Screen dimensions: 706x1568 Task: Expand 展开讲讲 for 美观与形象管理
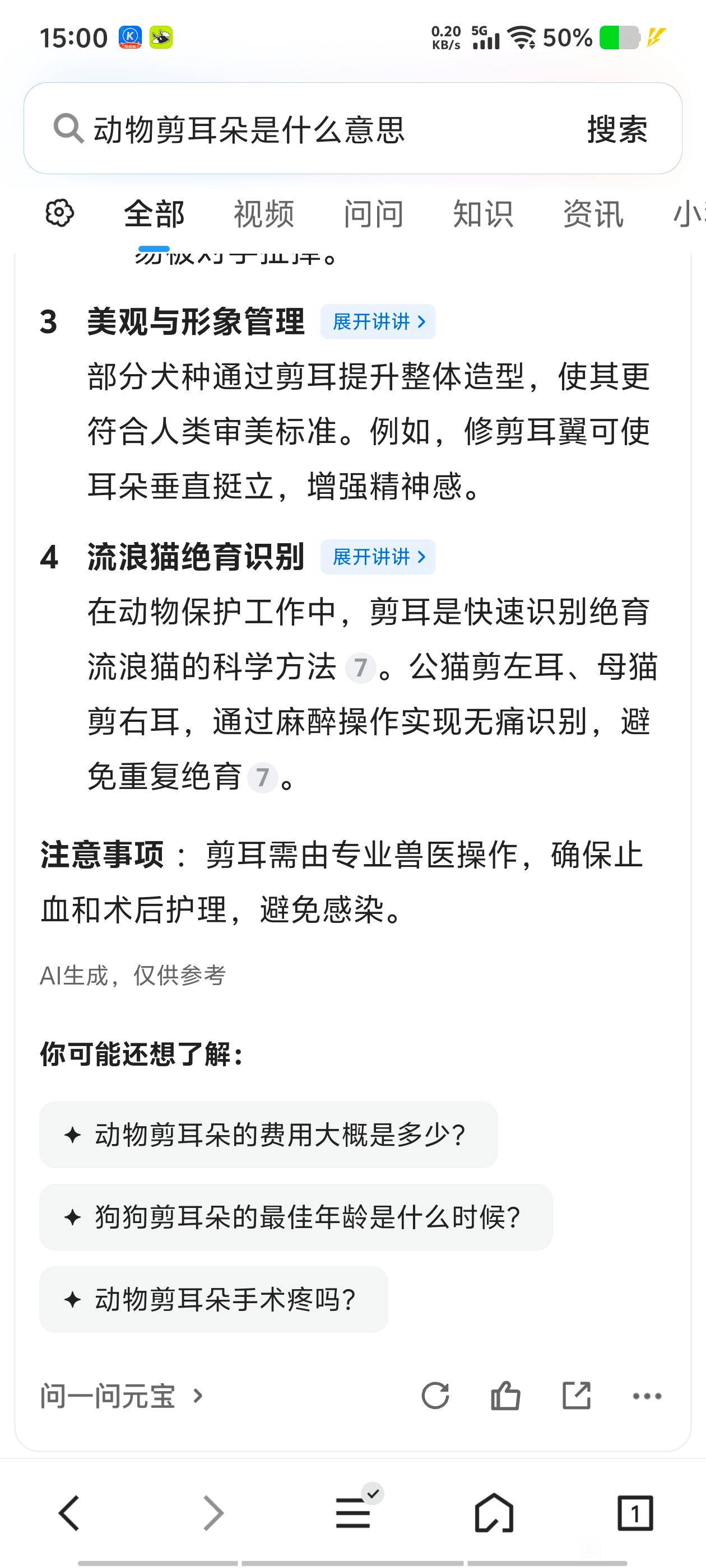pos(378,321)
